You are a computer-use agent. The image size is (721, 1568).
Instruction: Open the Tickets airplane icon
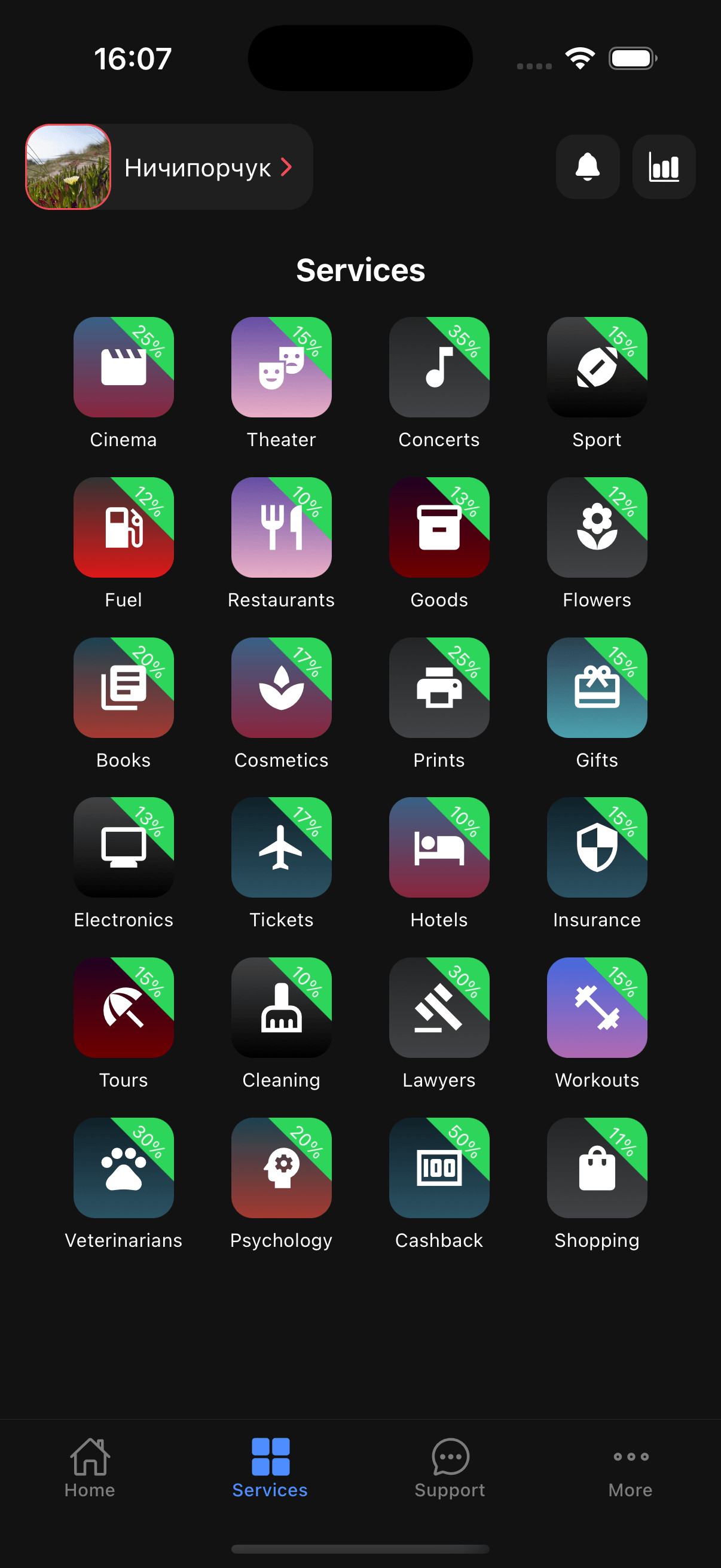pyautogui.click(x=281, y=848)
